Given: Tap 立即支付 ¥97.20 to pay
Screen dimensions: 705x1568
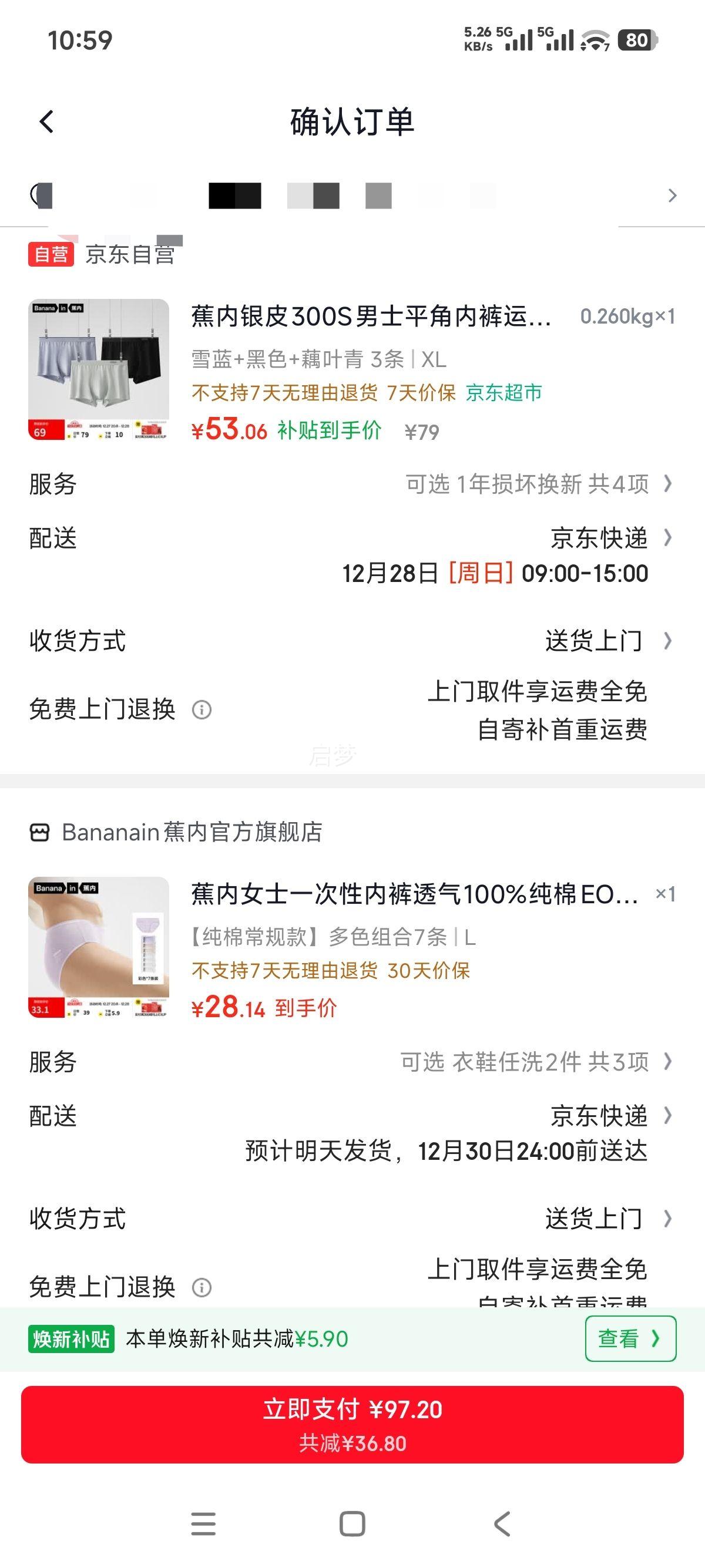Looking at the screenshot, I should coord(352,1424).
